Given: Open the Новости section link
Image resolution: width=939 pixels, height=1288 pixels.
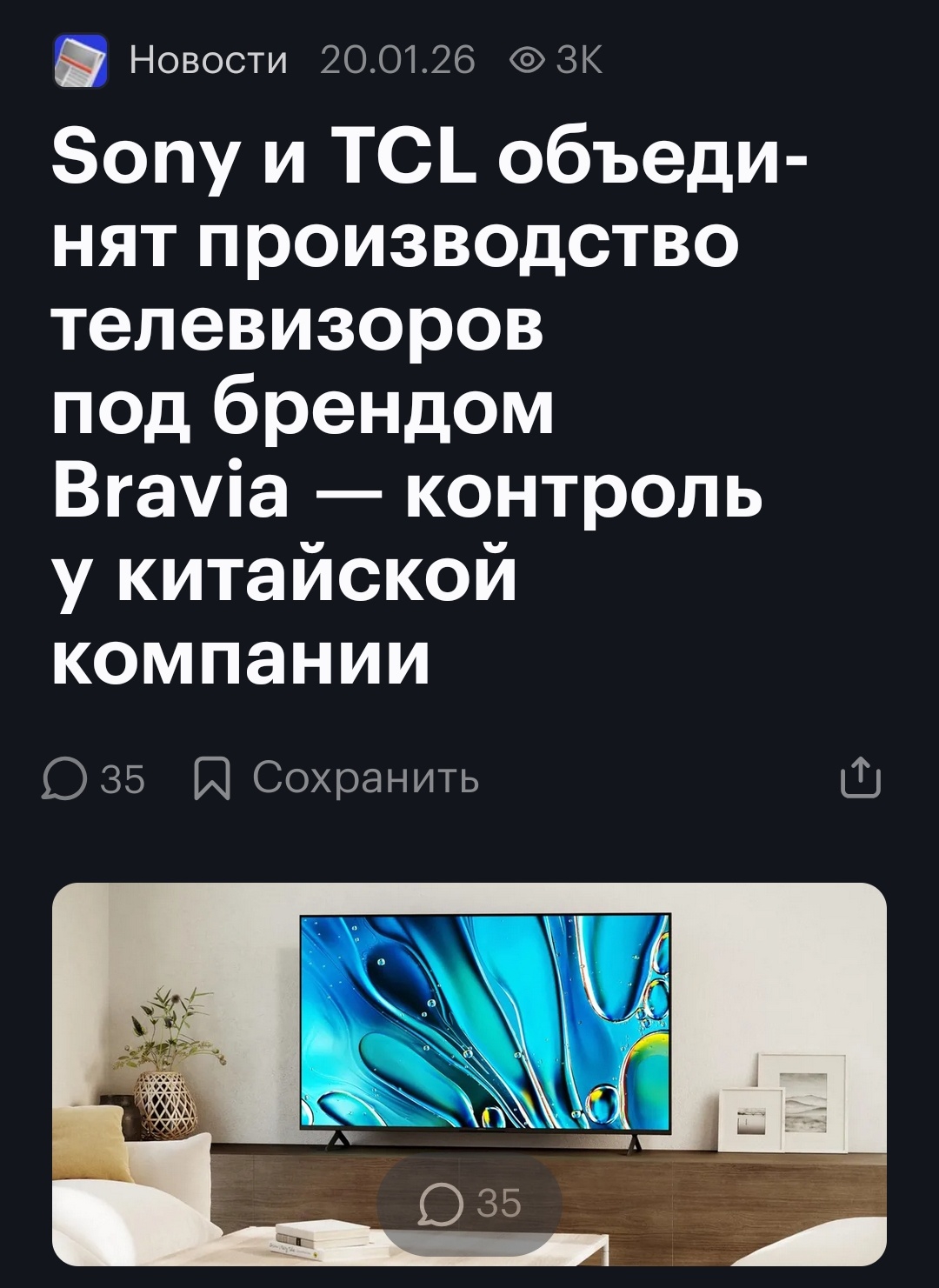Looking at the screenshot, I should (x=208, y=61).
